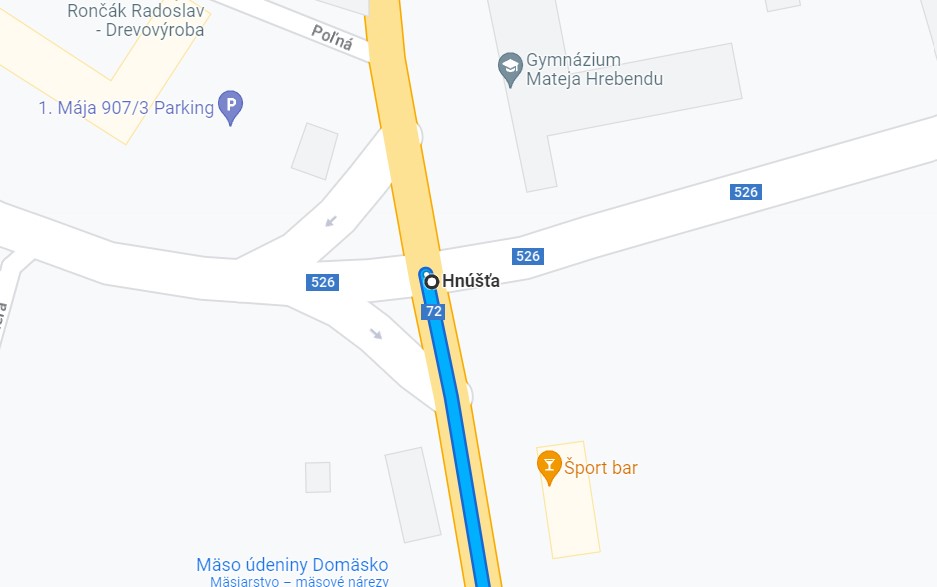Open the Šport bar marker

548,465
